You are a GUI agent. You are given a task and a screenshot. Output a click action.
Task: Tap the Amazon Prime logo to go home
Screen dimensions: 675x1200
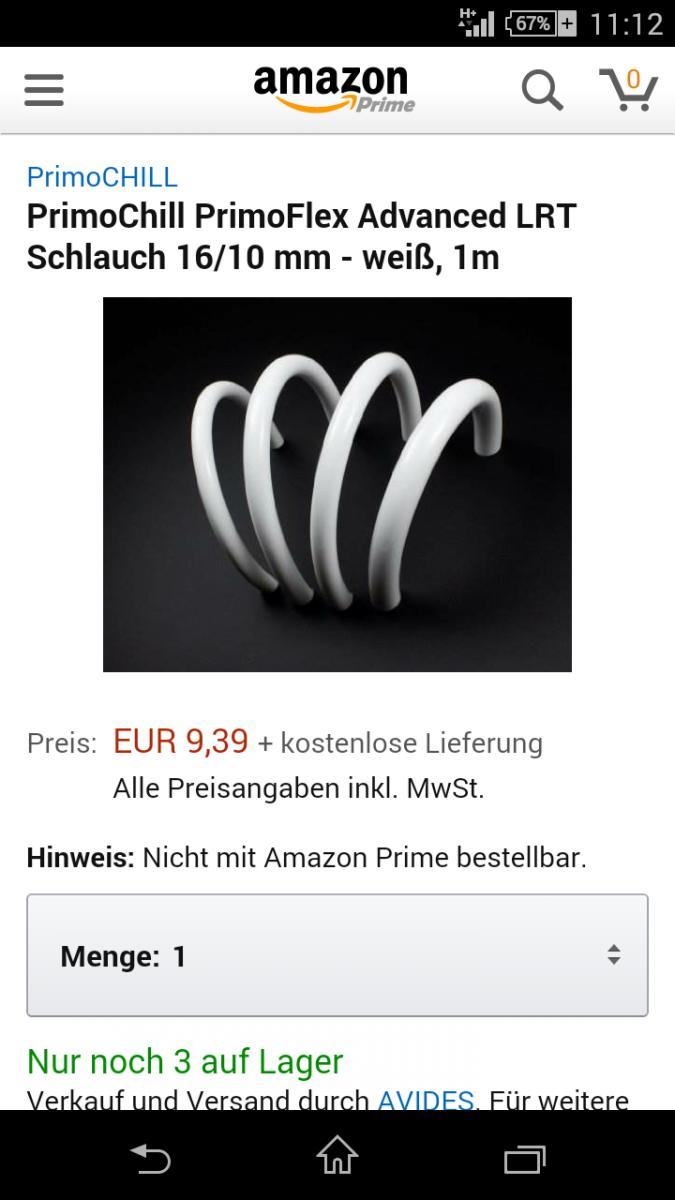333,89
